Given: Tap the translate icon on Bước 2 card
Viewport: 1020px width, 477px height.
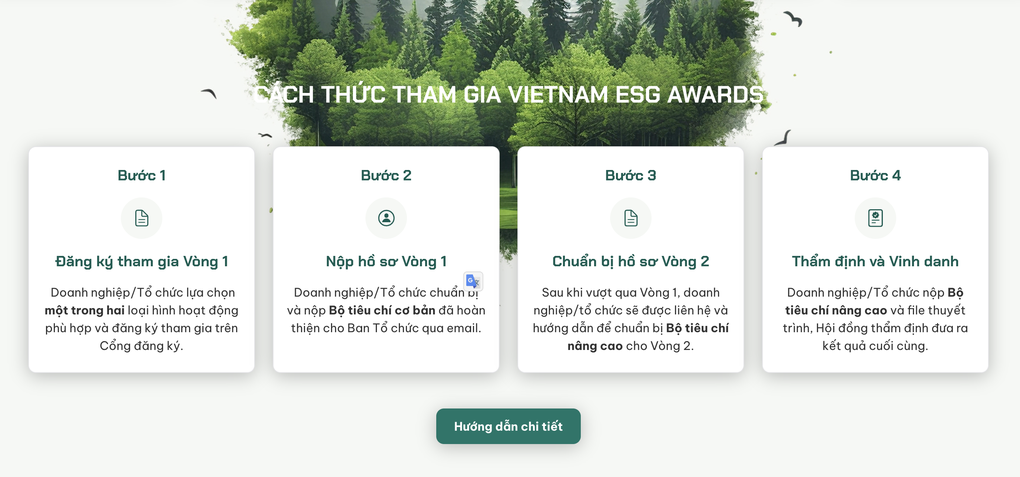Looking at the screenshot, I should (473, 282).
